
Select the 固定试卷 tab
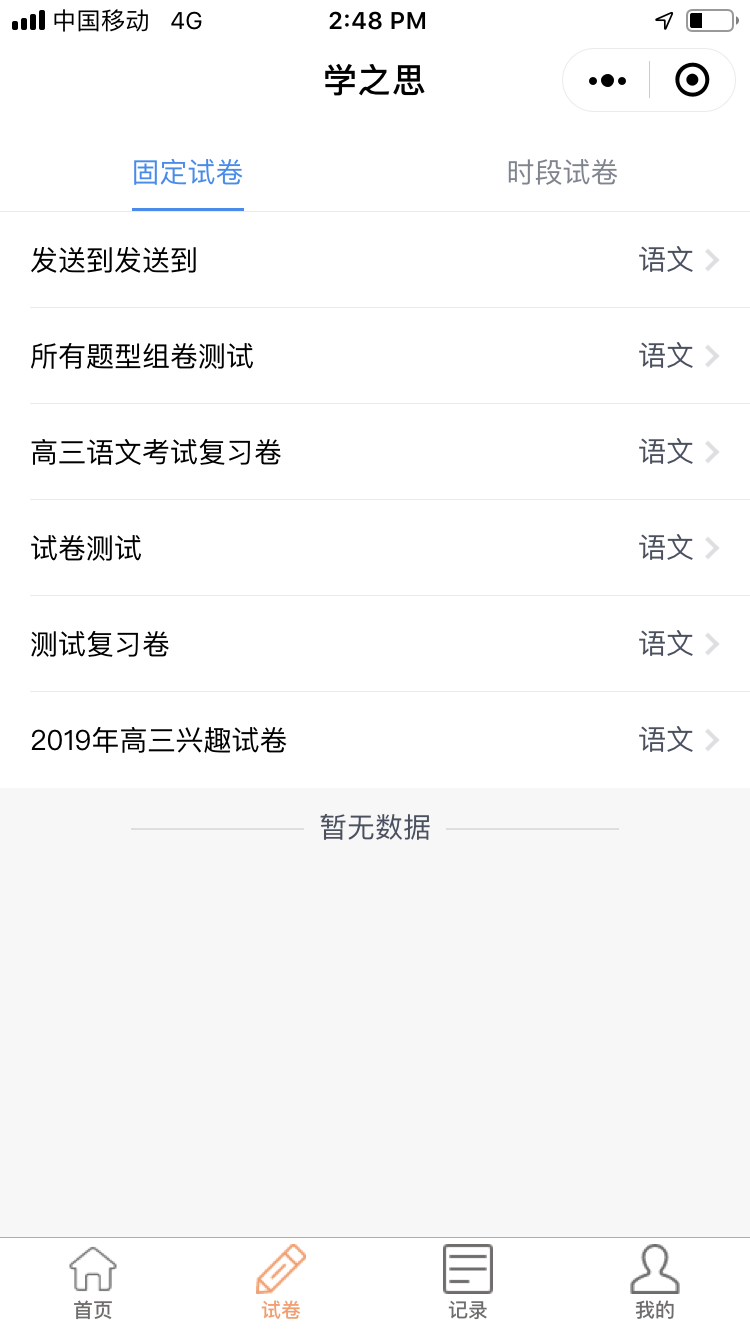tap(188, 173)
